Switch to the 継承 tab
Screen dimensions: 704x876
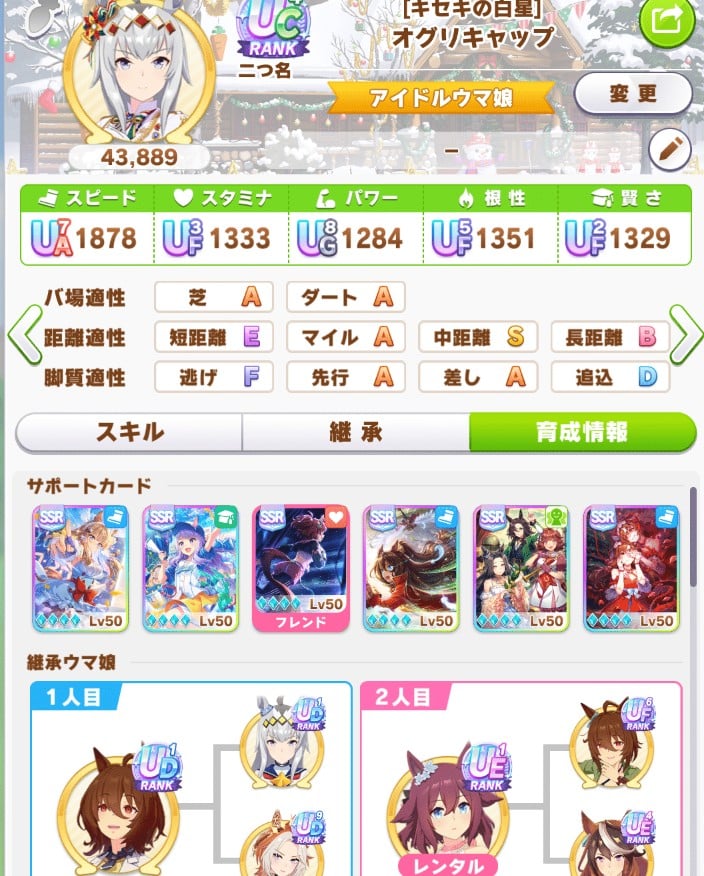tap(355, 432)
